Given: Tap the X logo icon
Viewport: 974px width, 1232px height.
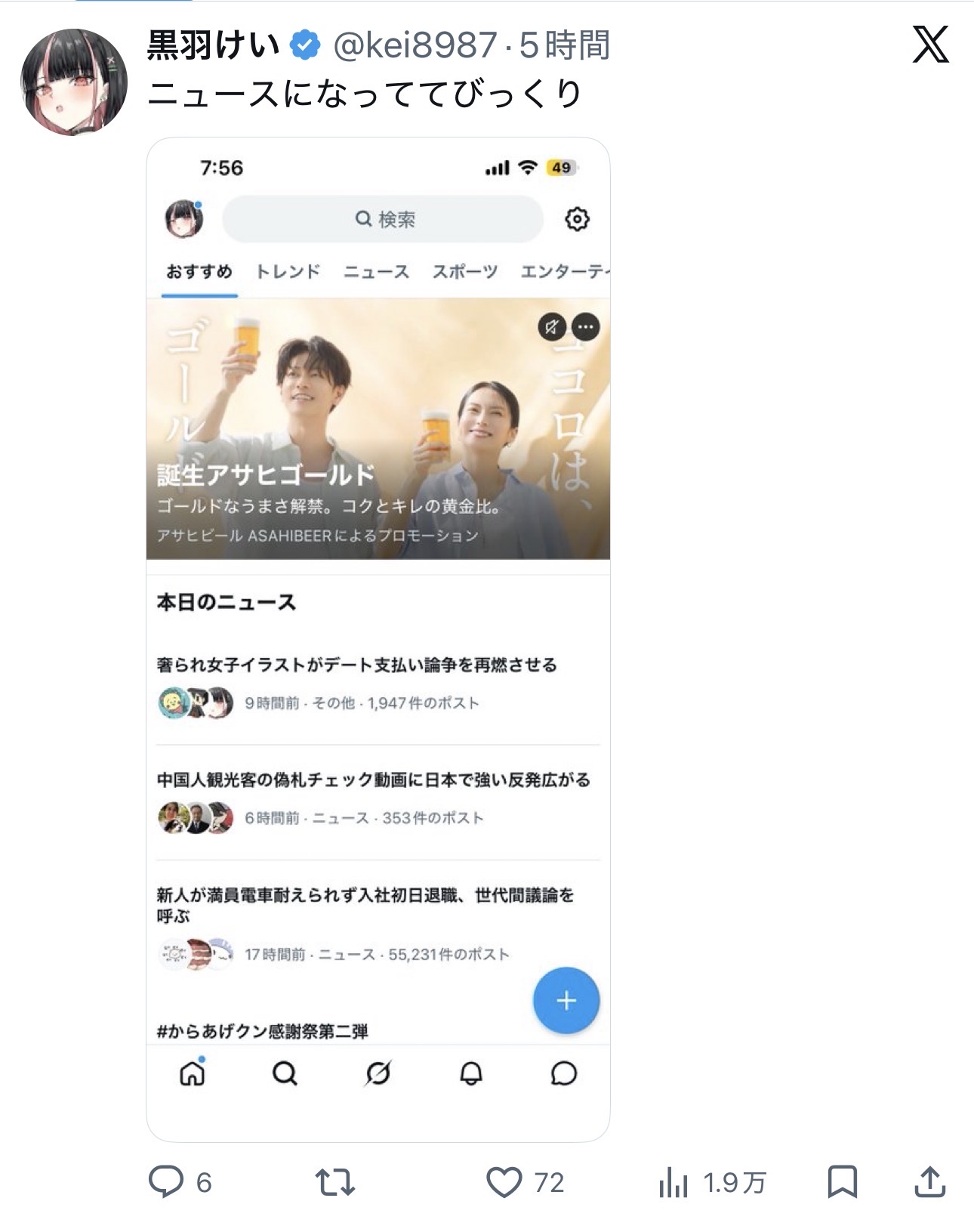Looking at the screenshot, I should (929, 45).
